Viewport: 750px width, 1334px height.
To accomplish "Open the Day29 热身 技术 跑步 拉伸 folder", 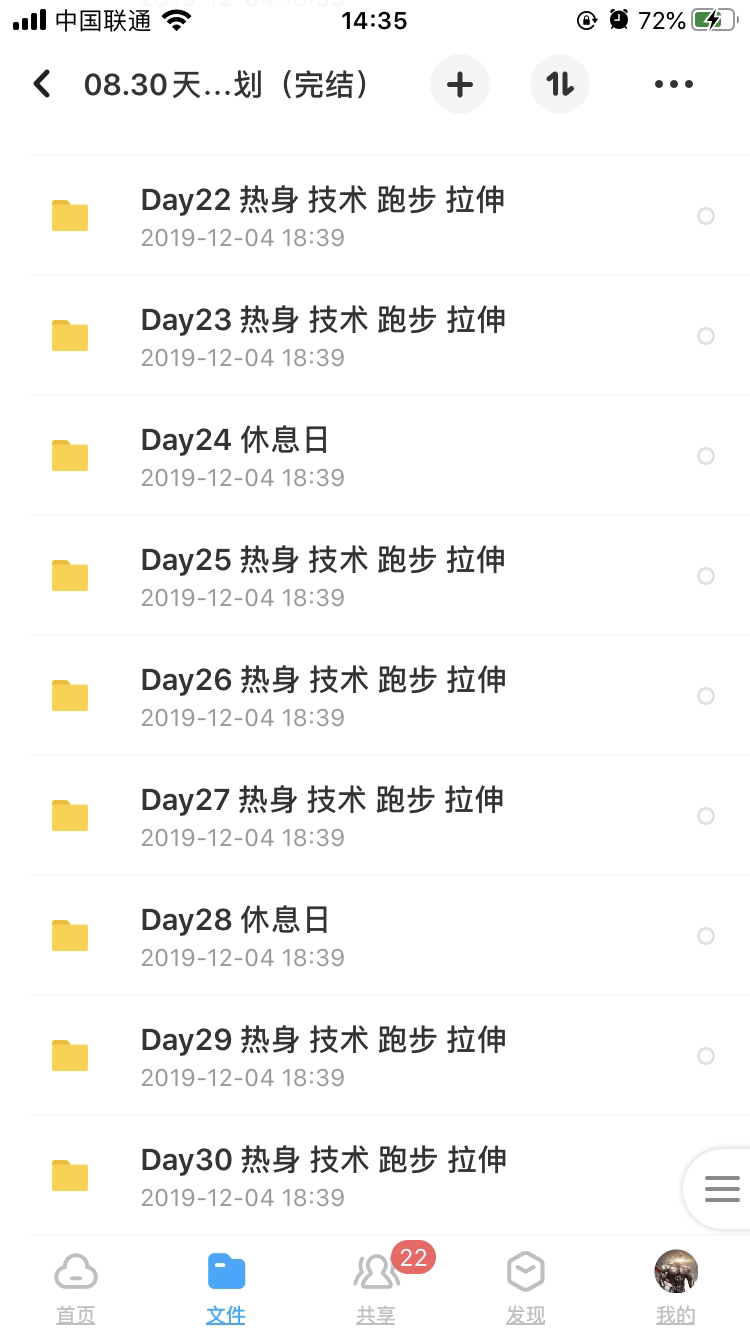I will coord(322,1056).
